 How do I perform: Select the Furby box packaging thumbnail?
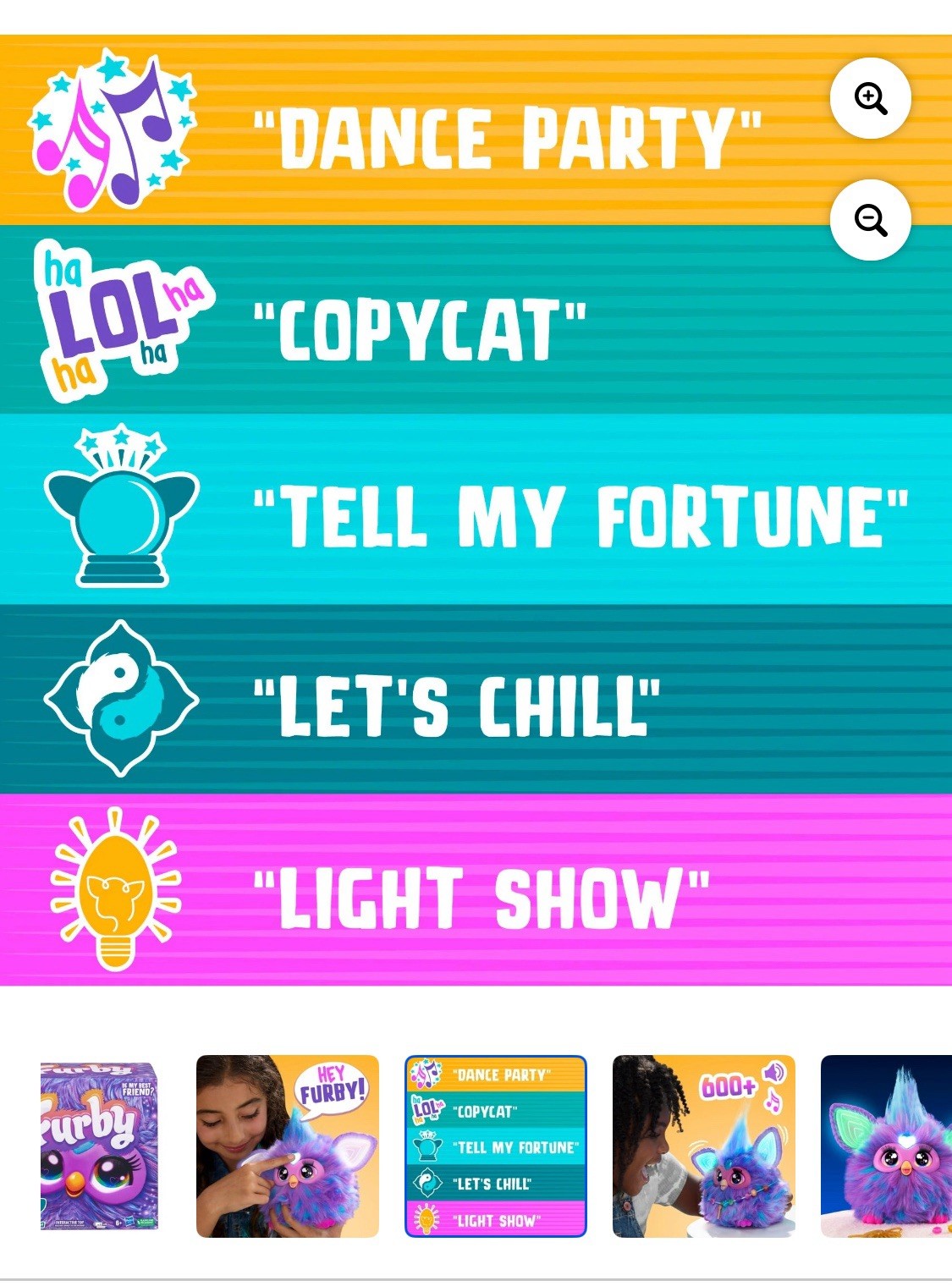tap(99, 1146)
